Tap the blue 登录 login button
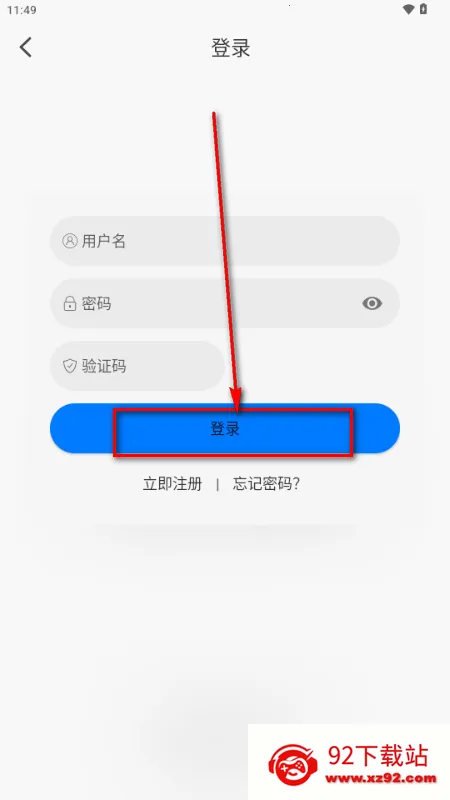Viewport: 450px width, 800px height. click(x=224, y=429)
